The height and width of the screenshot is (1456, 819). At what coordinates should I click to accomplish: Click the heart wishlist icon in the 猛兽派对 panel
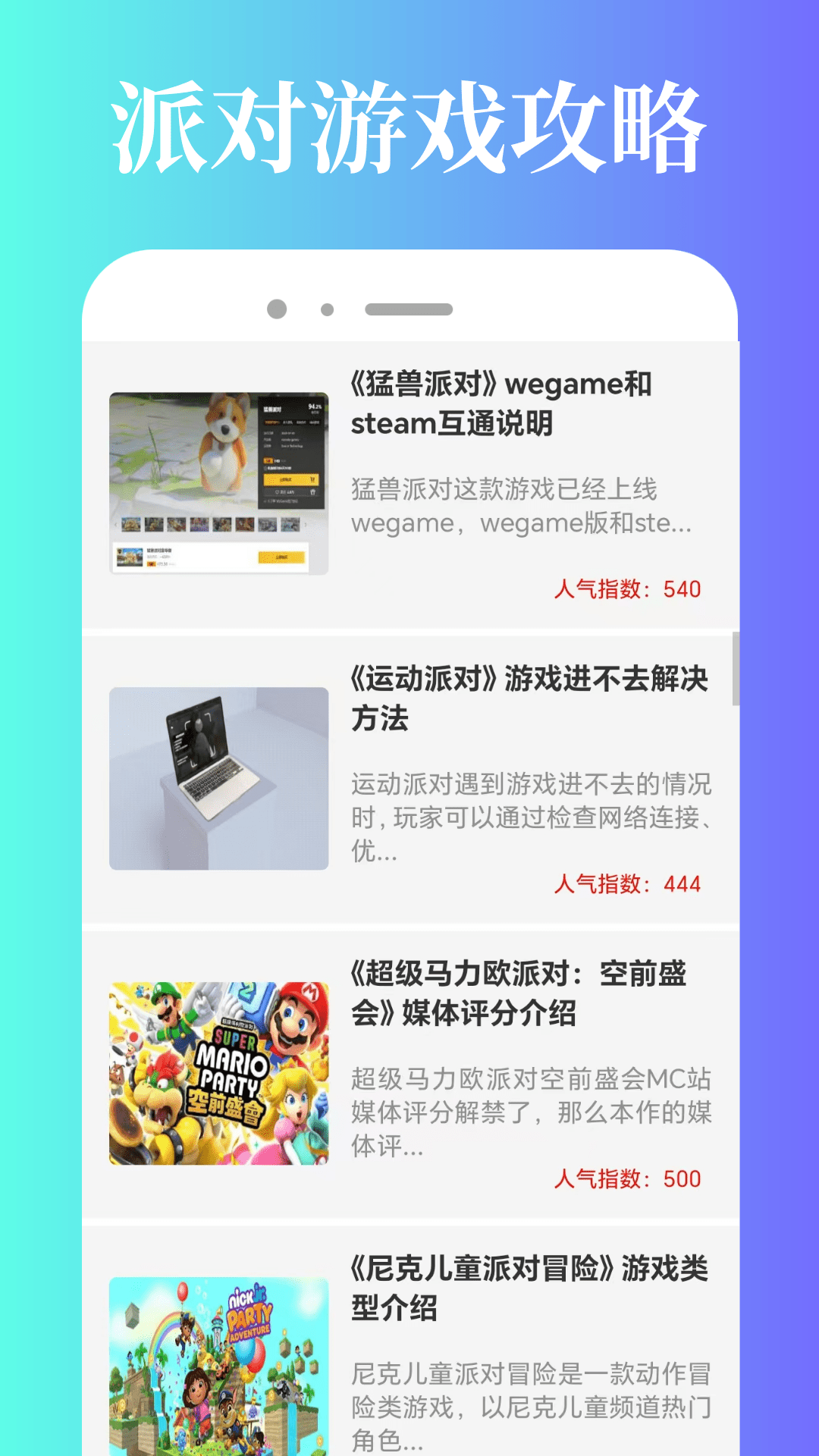click(x=277, y=493)
